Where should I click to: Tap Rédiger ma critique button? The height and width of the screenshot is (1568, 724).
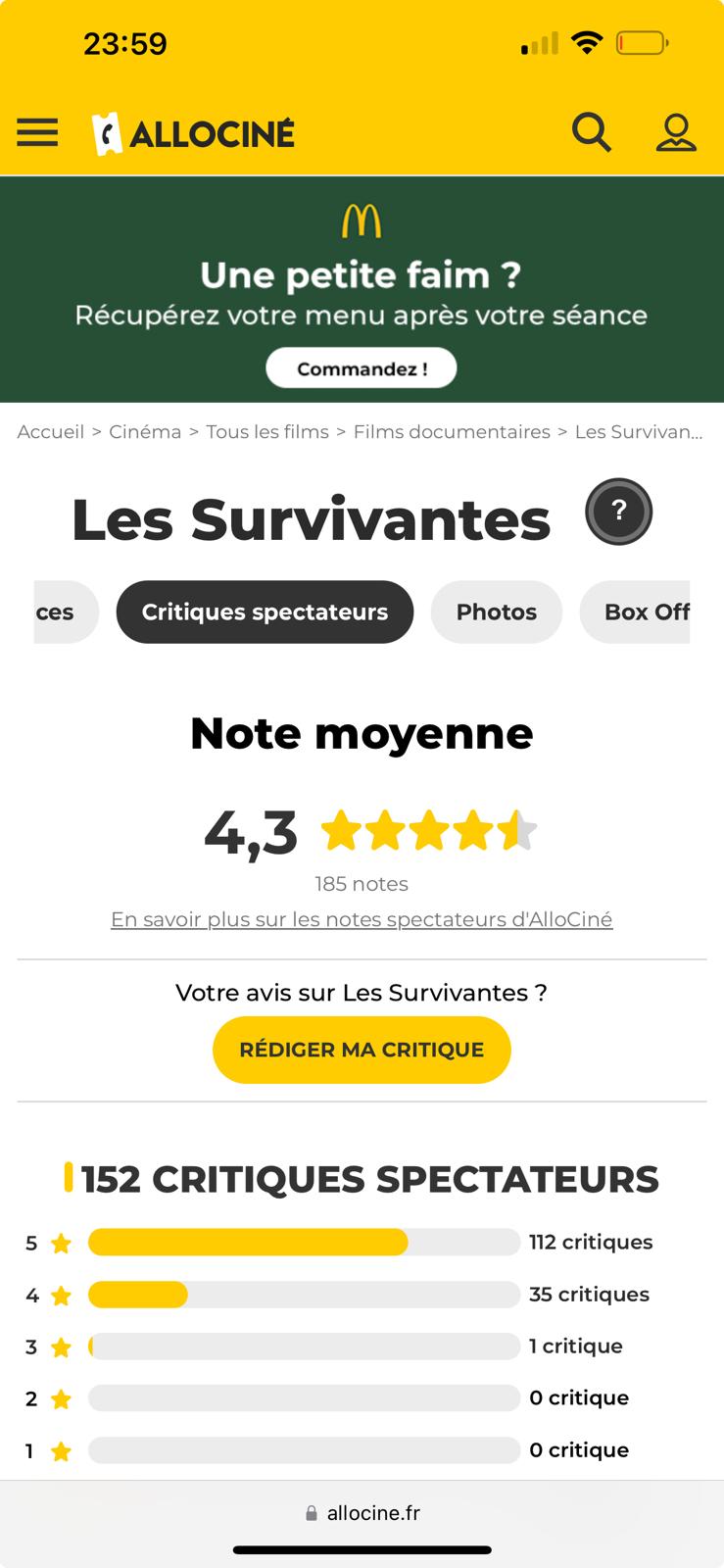click(362, 1050)
